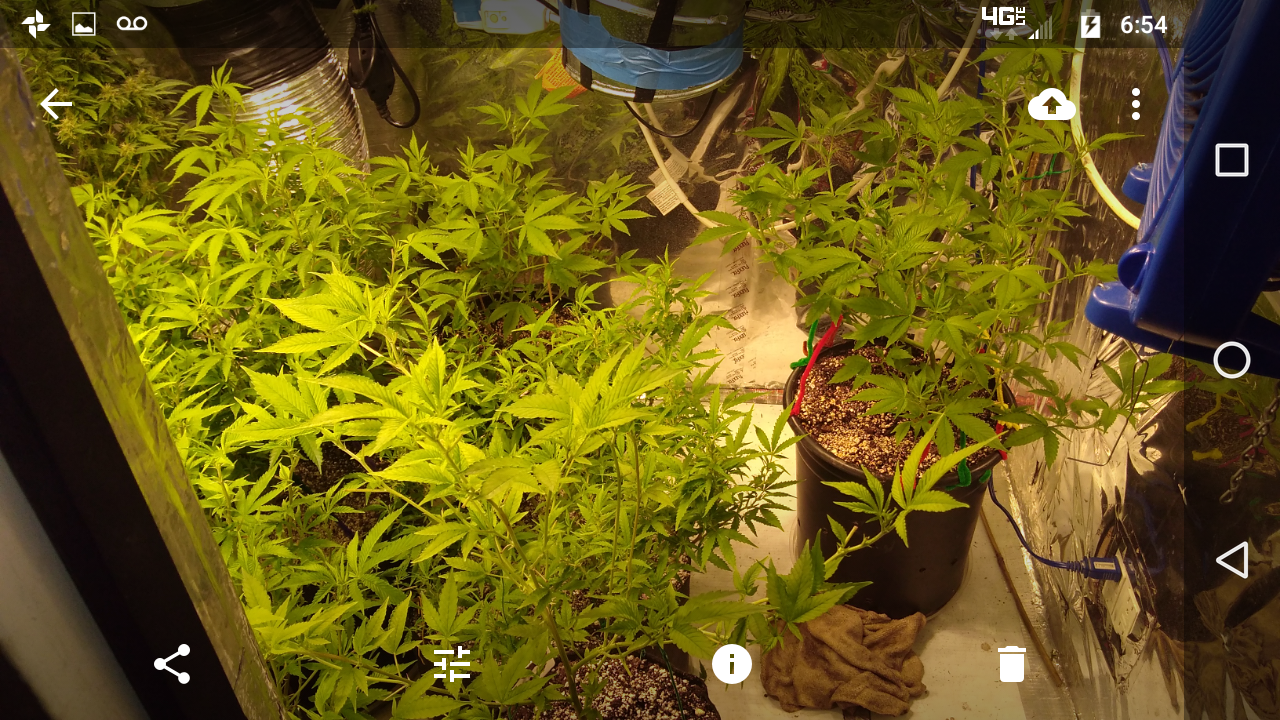Go back using the top-left arrow

[x=56, y=104]
